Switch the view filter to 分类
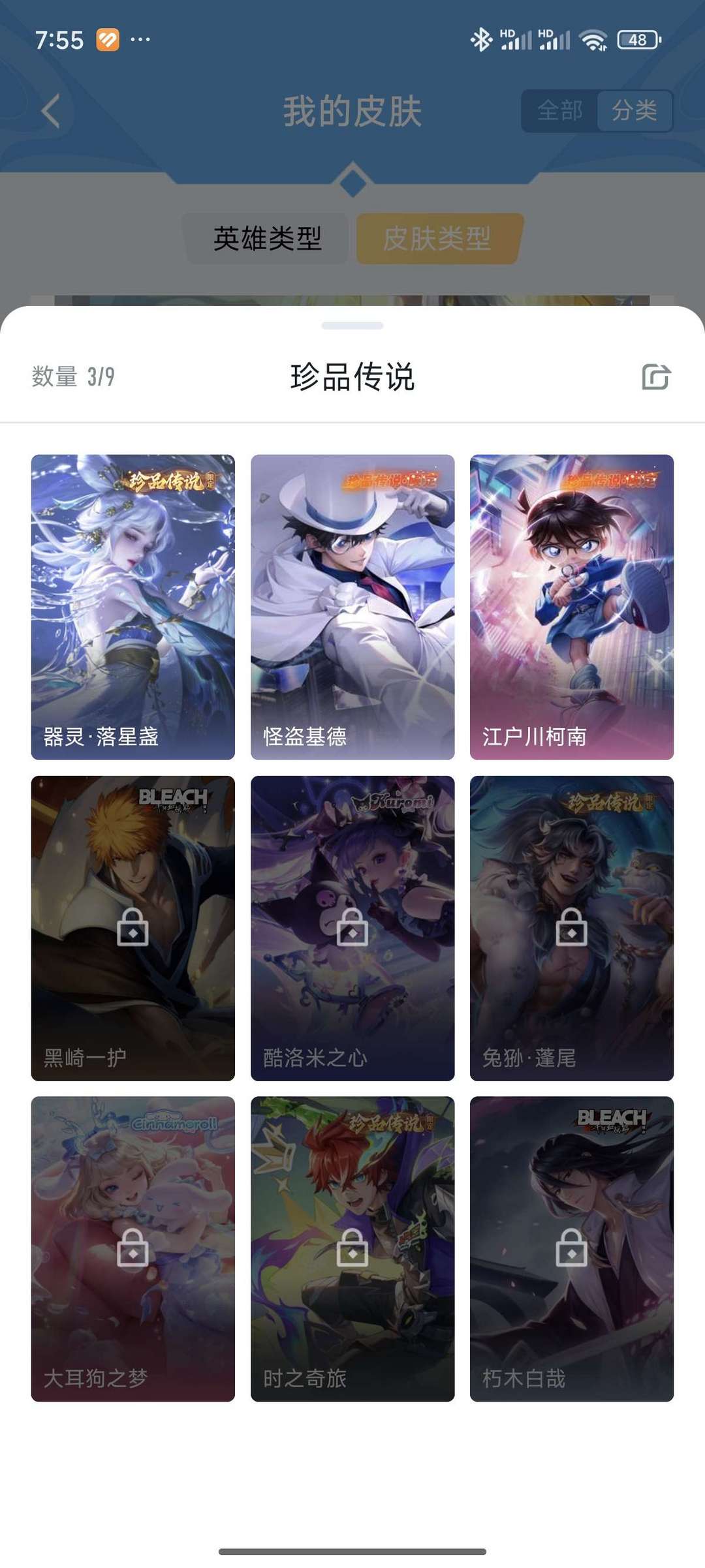This screenshot has width=705, height=1568. coord(636,112)
